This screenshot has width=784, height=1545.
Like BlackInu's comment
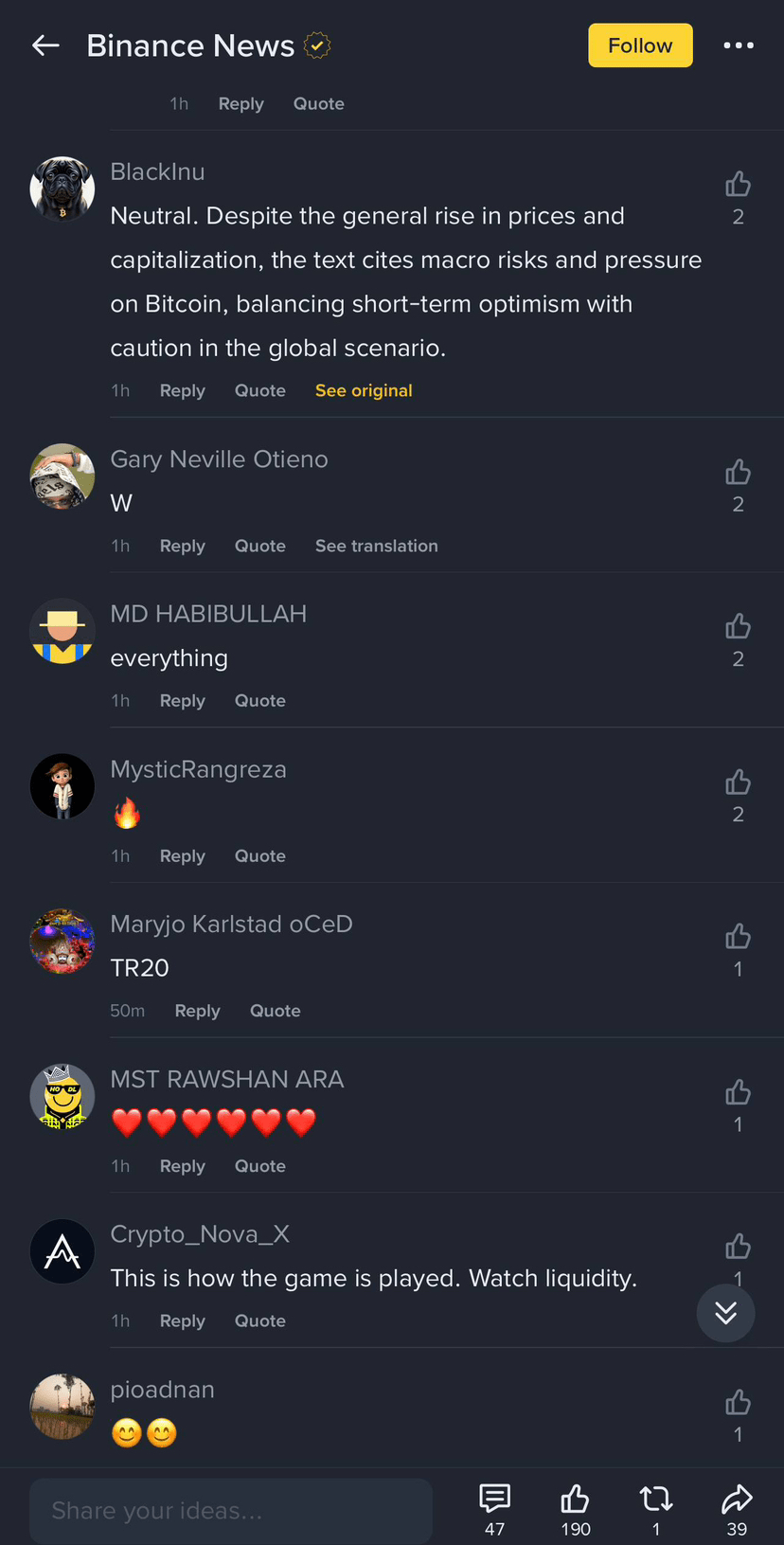(x=738, y=185)
